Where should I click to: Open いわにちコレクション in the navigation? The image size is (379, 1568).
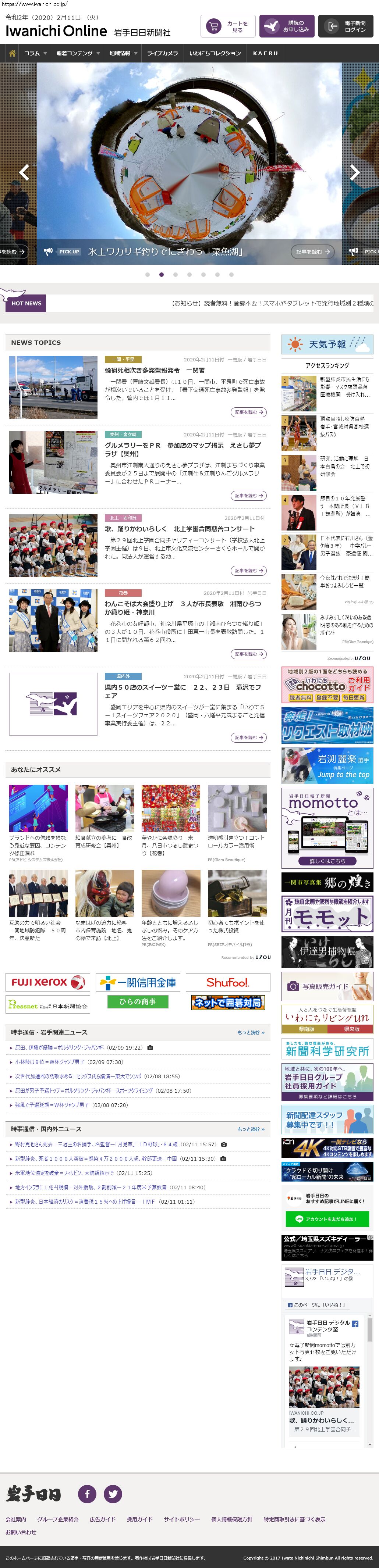(x=215, y=54)
